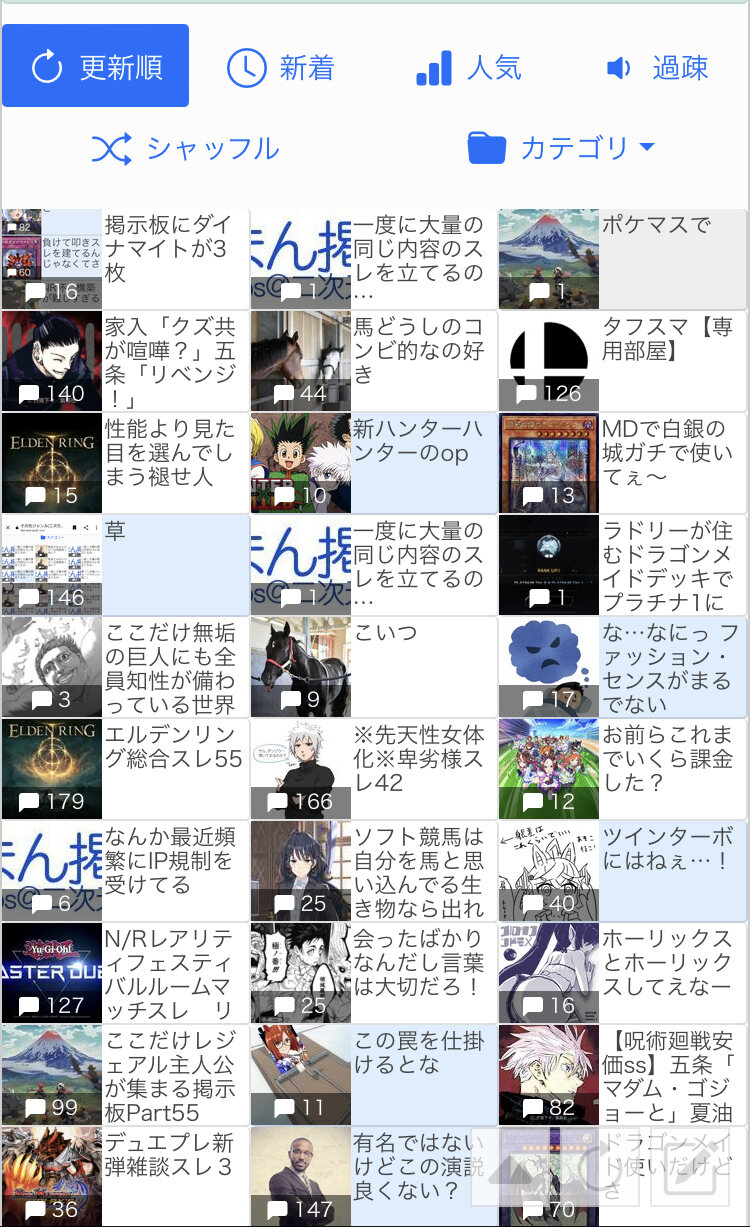Select the 人気 tab
This screenshot has width=750, height=1227.
point(468,68)
